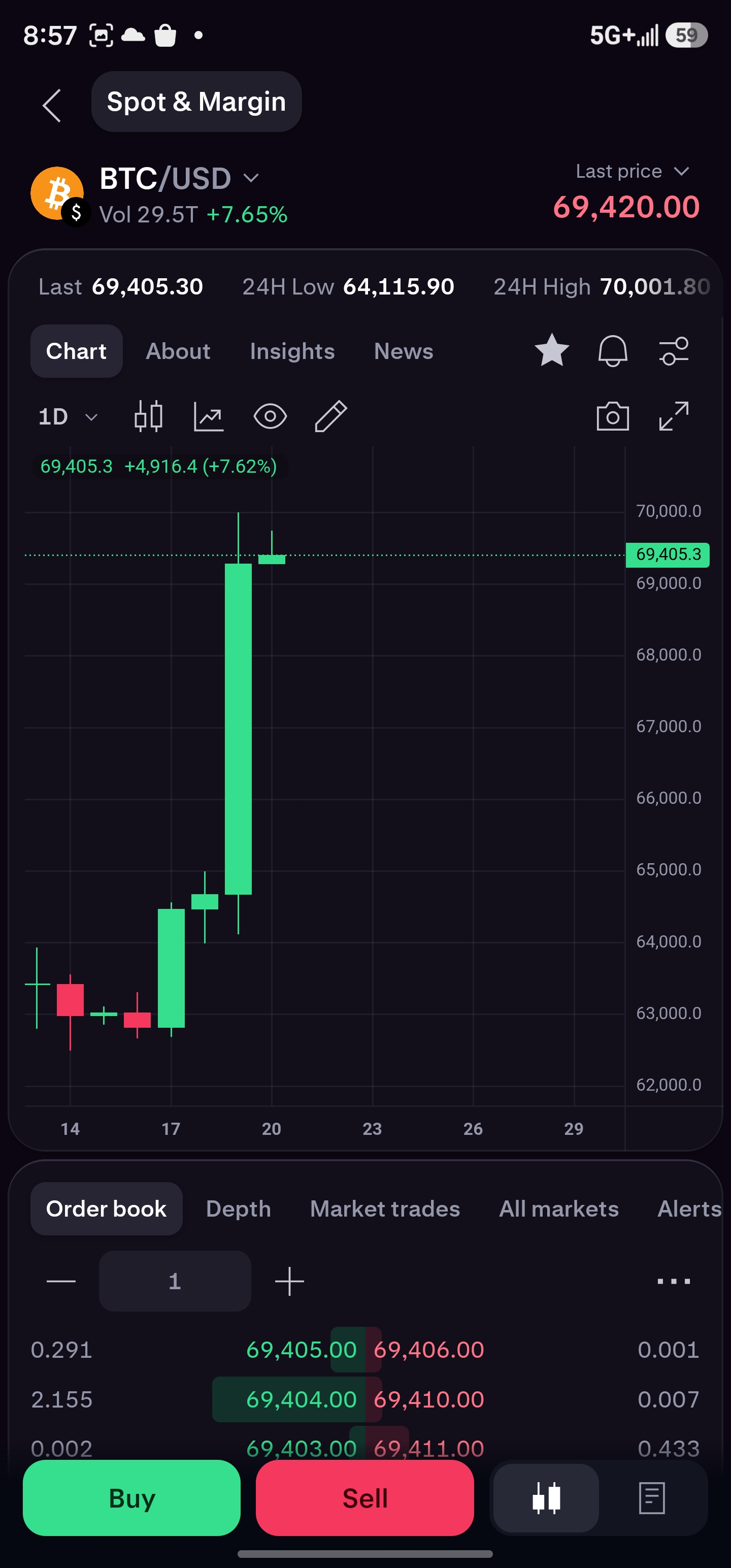The height and width of the screenshot is (1568, 731).
Task: Open the Insights tab
Action: pos(292,351)
